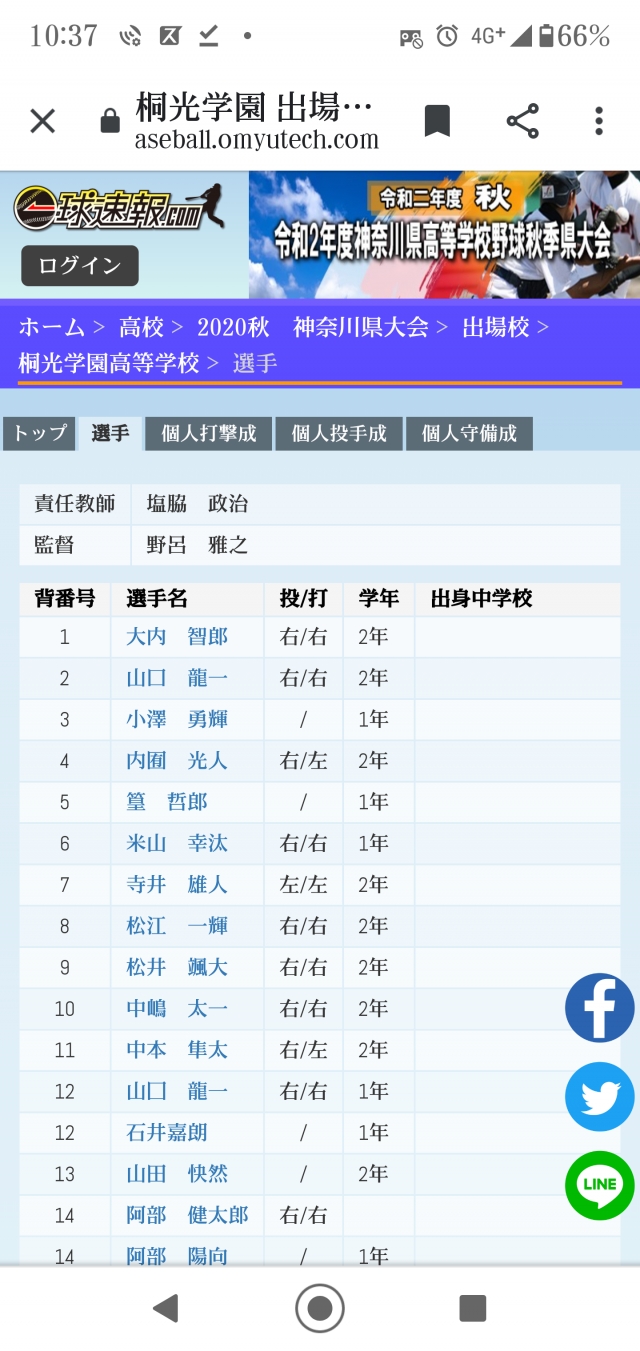Share on Facebook
The image size is (640, 1351).
tap(600, 1008)
